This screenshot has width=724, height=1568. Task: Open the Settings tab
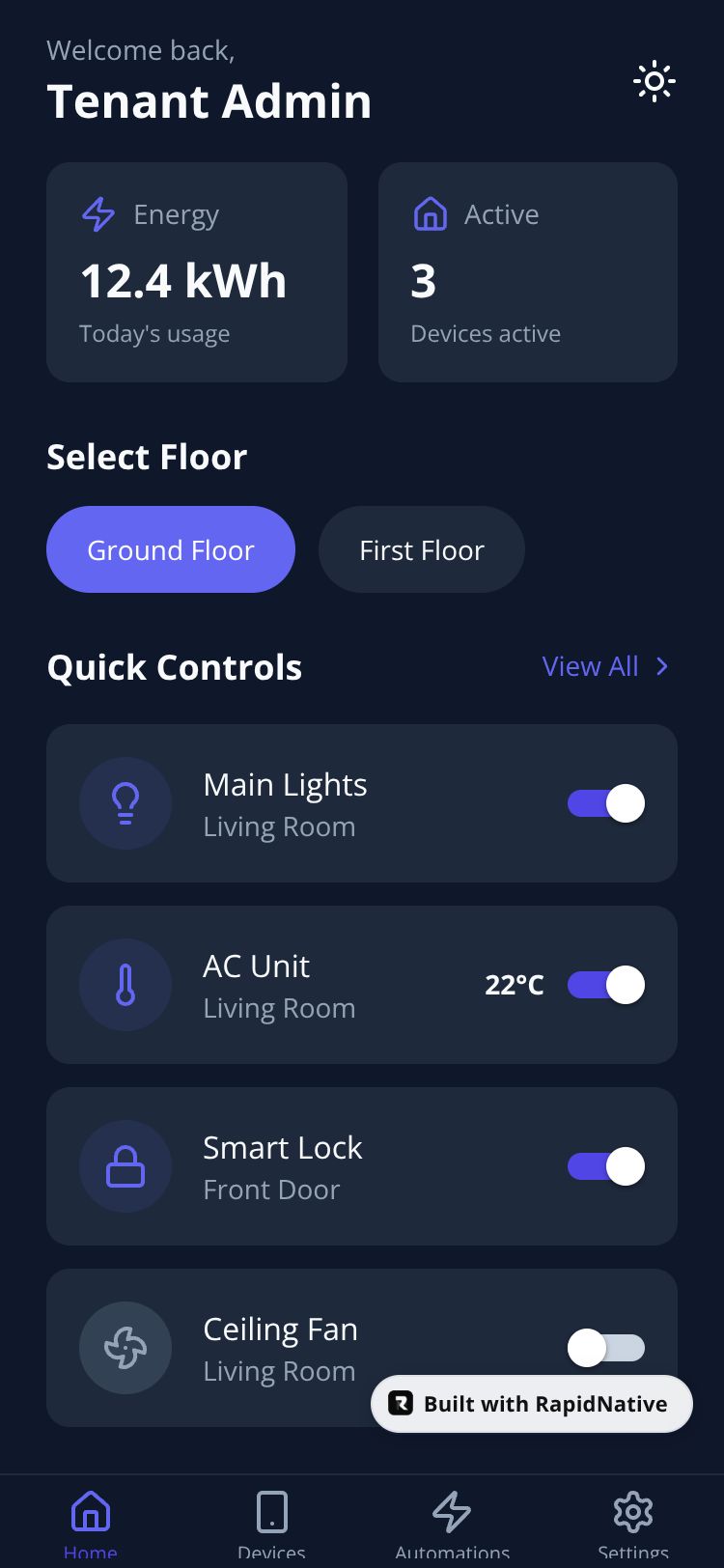click(x=633, y=1521)
